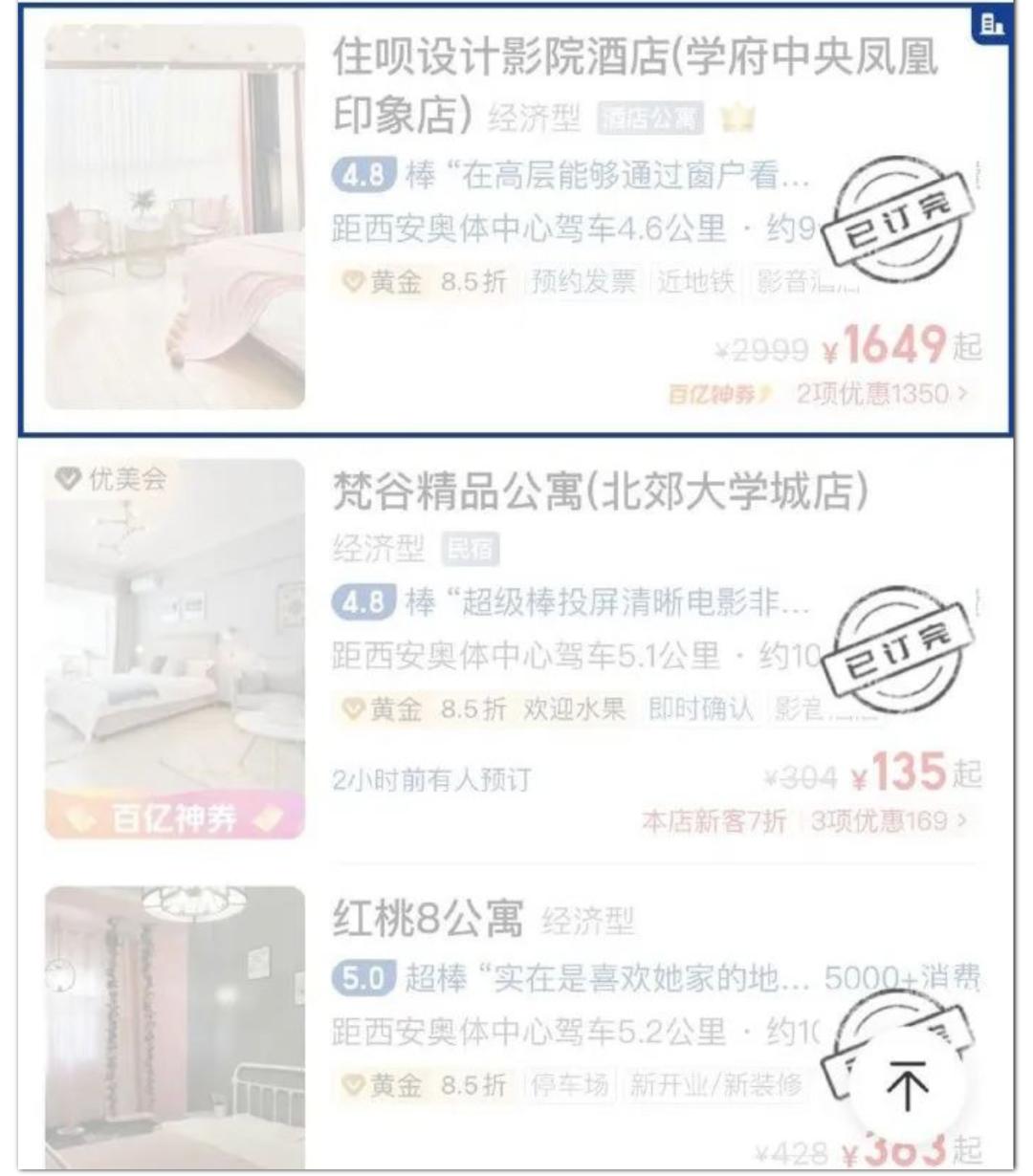Viewport: 1033px width, 1176px height.
Task: Open 梵谷精品公寓(北郊大学城店) listing
Action: click(600, 493)
